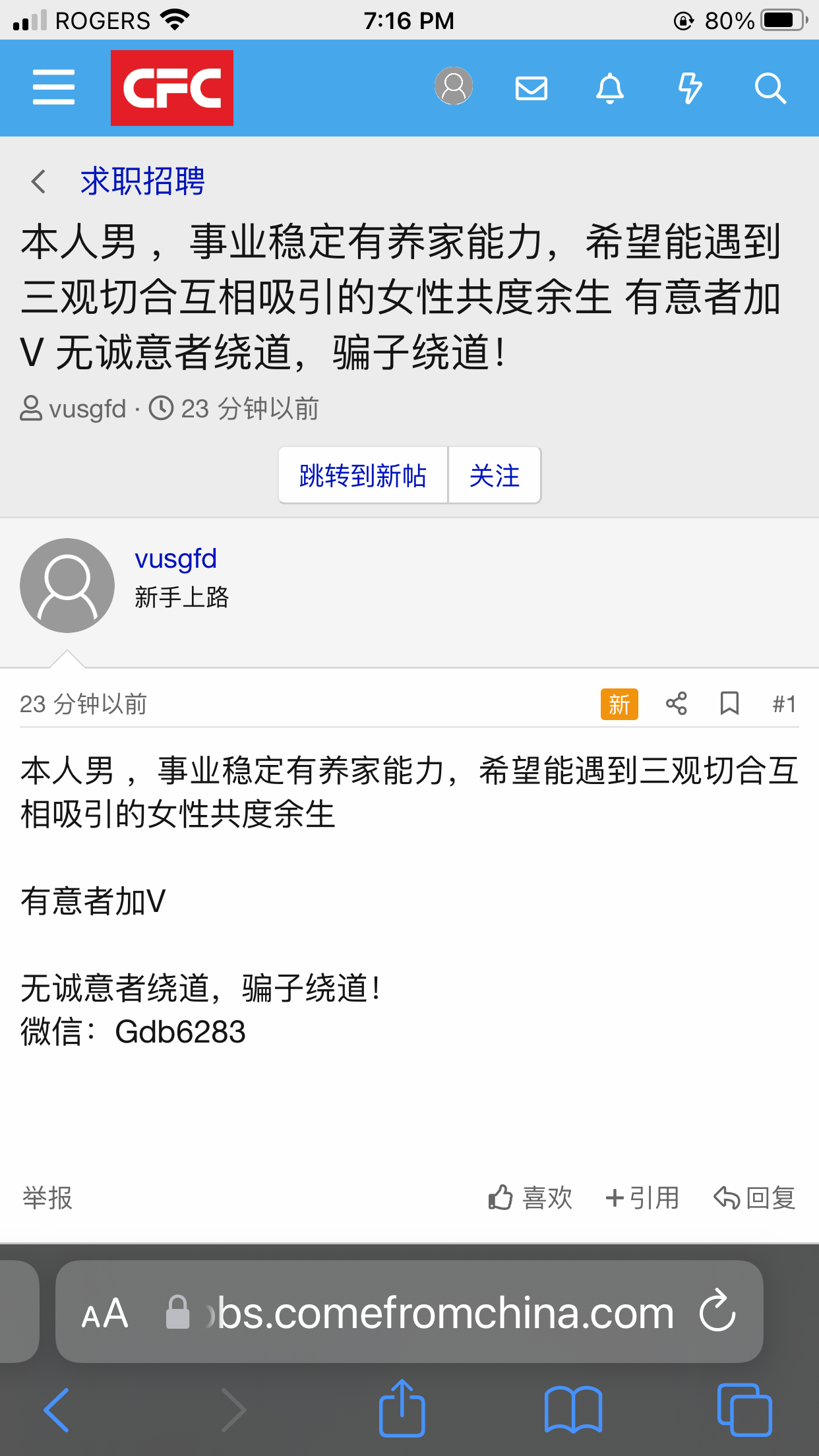Viewport: 819px width, 1456px height.
Task: Tap the 跳转到新帖 button
Action: (363, 475)
